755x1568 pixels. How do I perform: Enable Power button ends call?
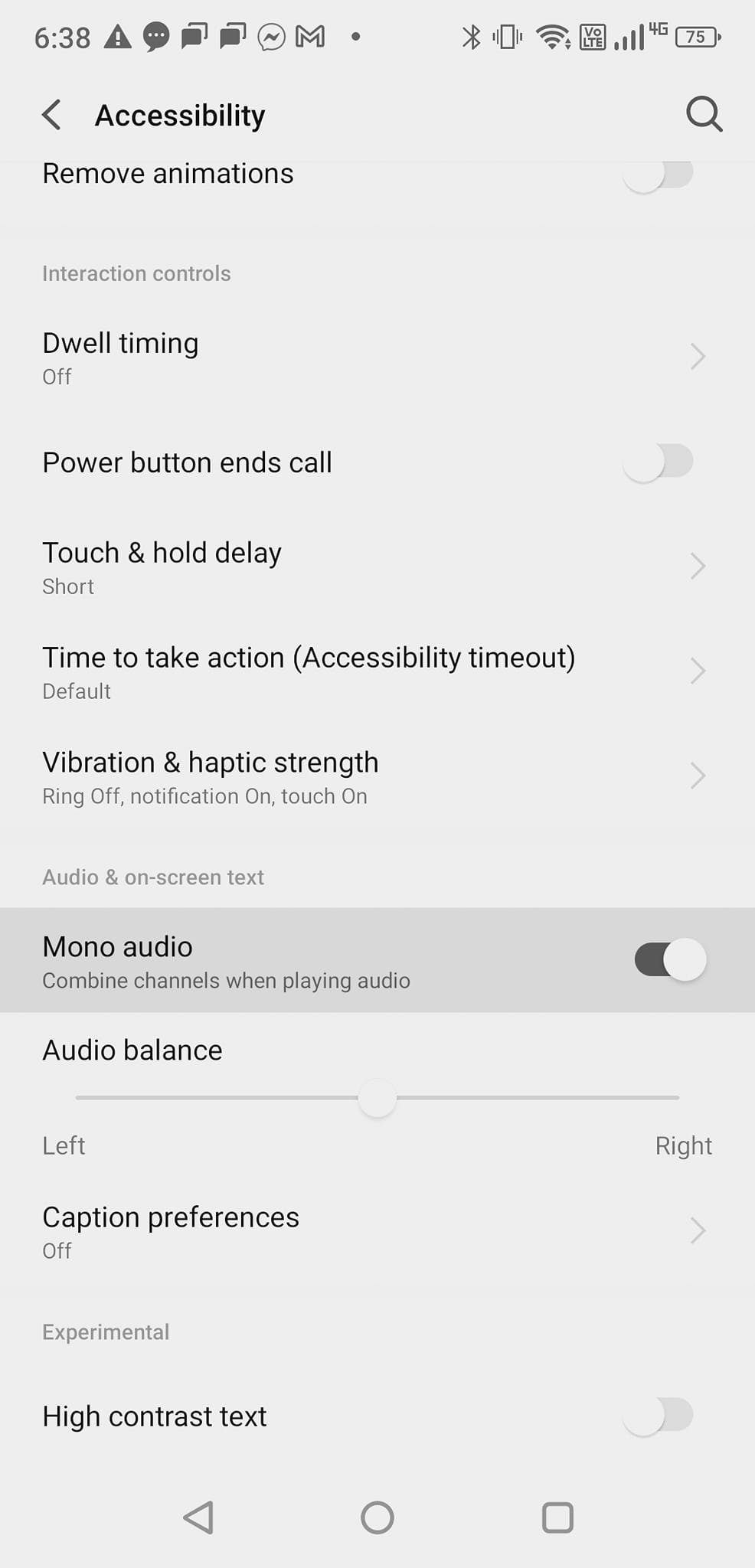658,462
